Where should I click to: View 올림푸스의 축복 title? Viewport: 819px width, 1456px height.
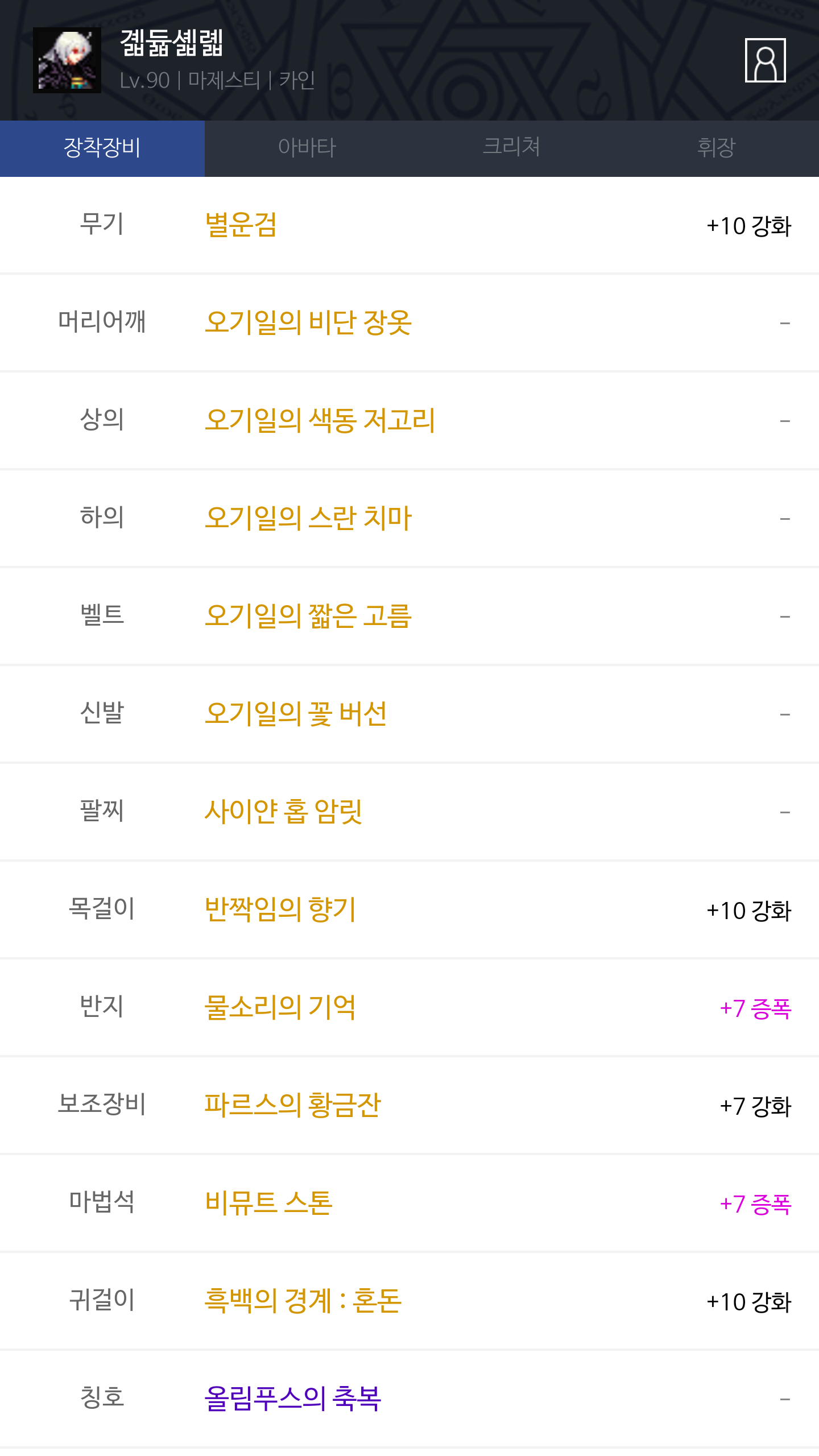293,1399
